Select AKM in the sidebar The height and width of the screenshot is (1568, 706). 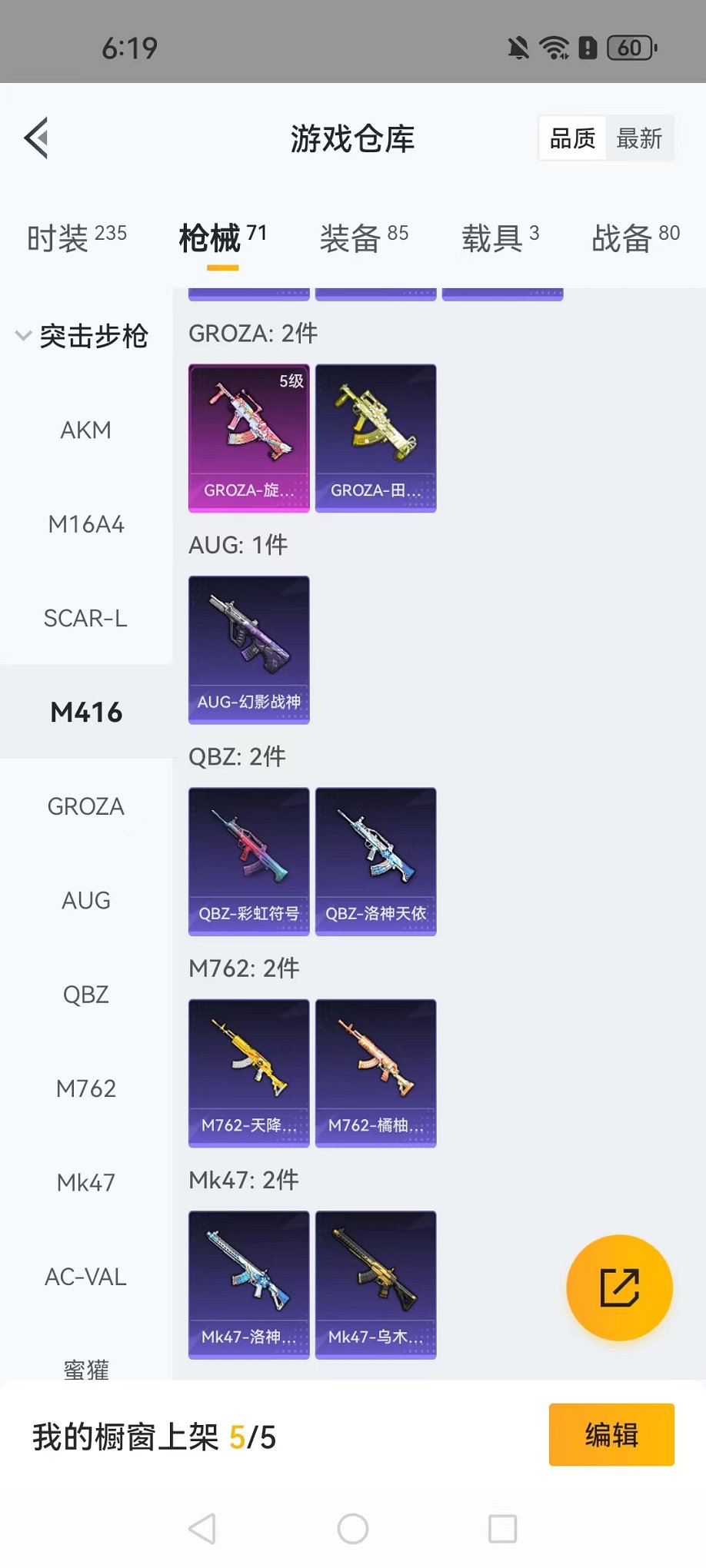[86, 430]
